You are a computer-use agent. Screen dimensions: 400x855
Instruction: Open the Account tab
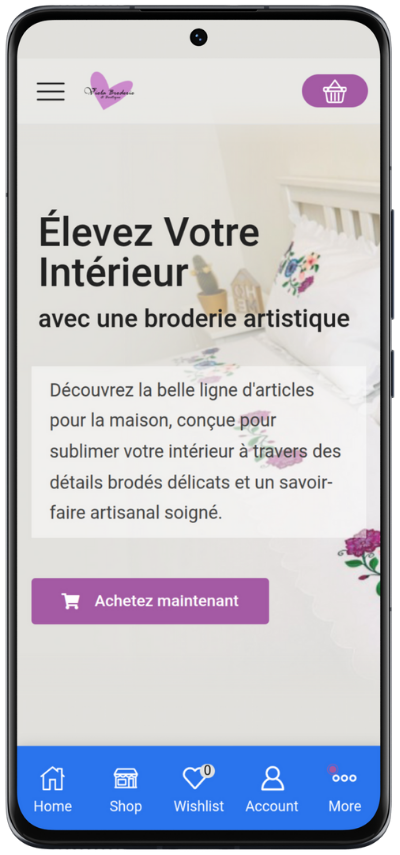[272, 789]
